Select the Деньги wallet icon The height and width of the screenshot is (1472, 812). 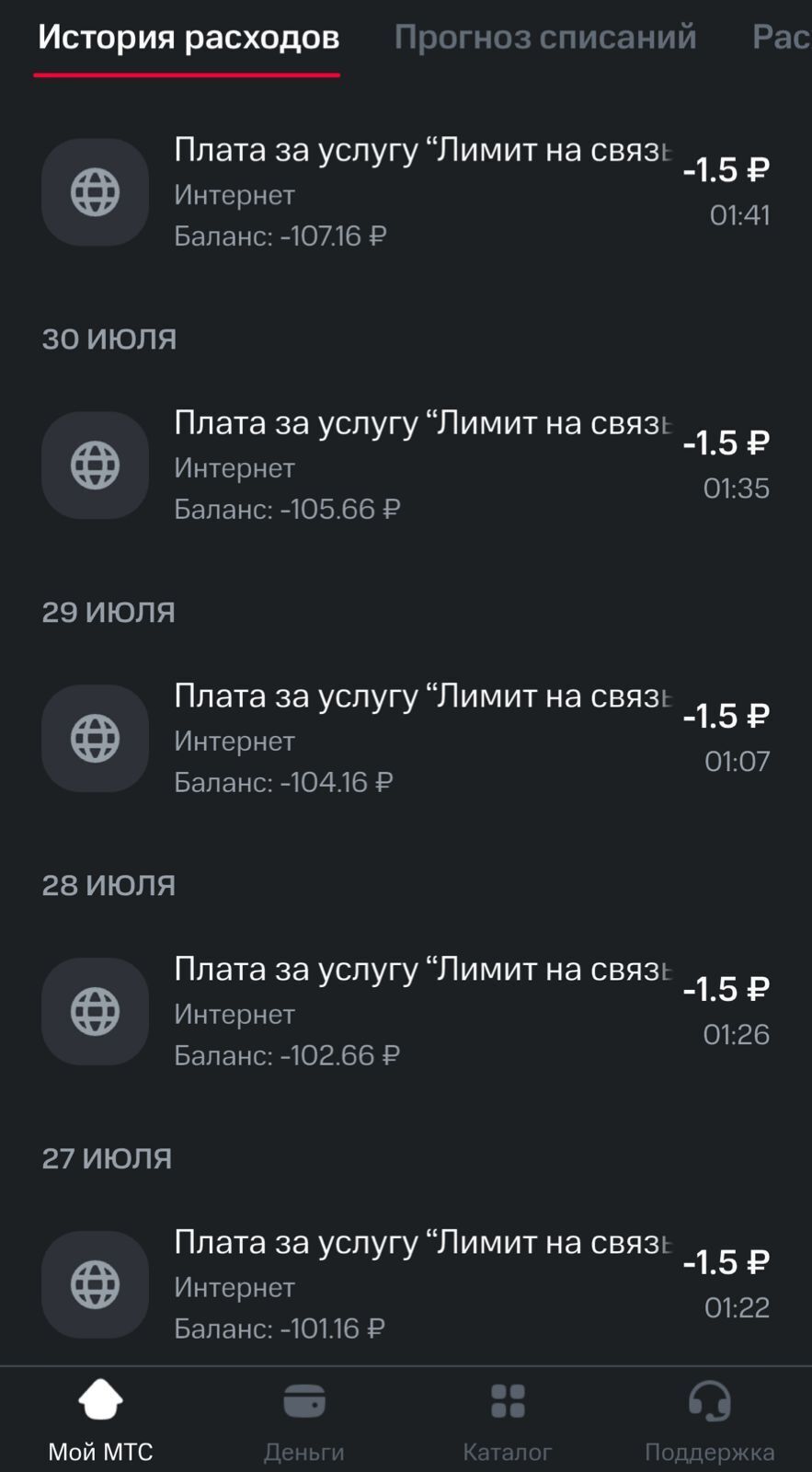click(x=304, y=1399)
